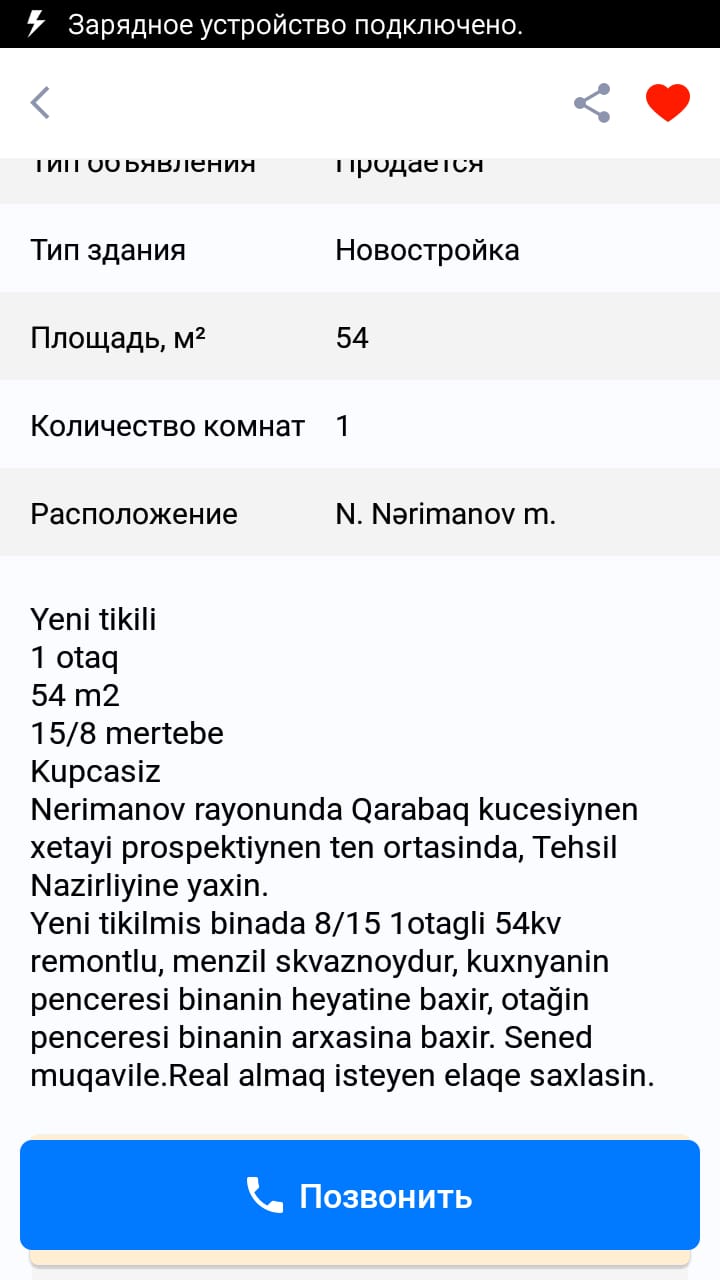This screenshot has height=1280, width=720.
Task: Call the seller with the Позвонить button
Action: pyautogui.click(x=360, y=1195)
